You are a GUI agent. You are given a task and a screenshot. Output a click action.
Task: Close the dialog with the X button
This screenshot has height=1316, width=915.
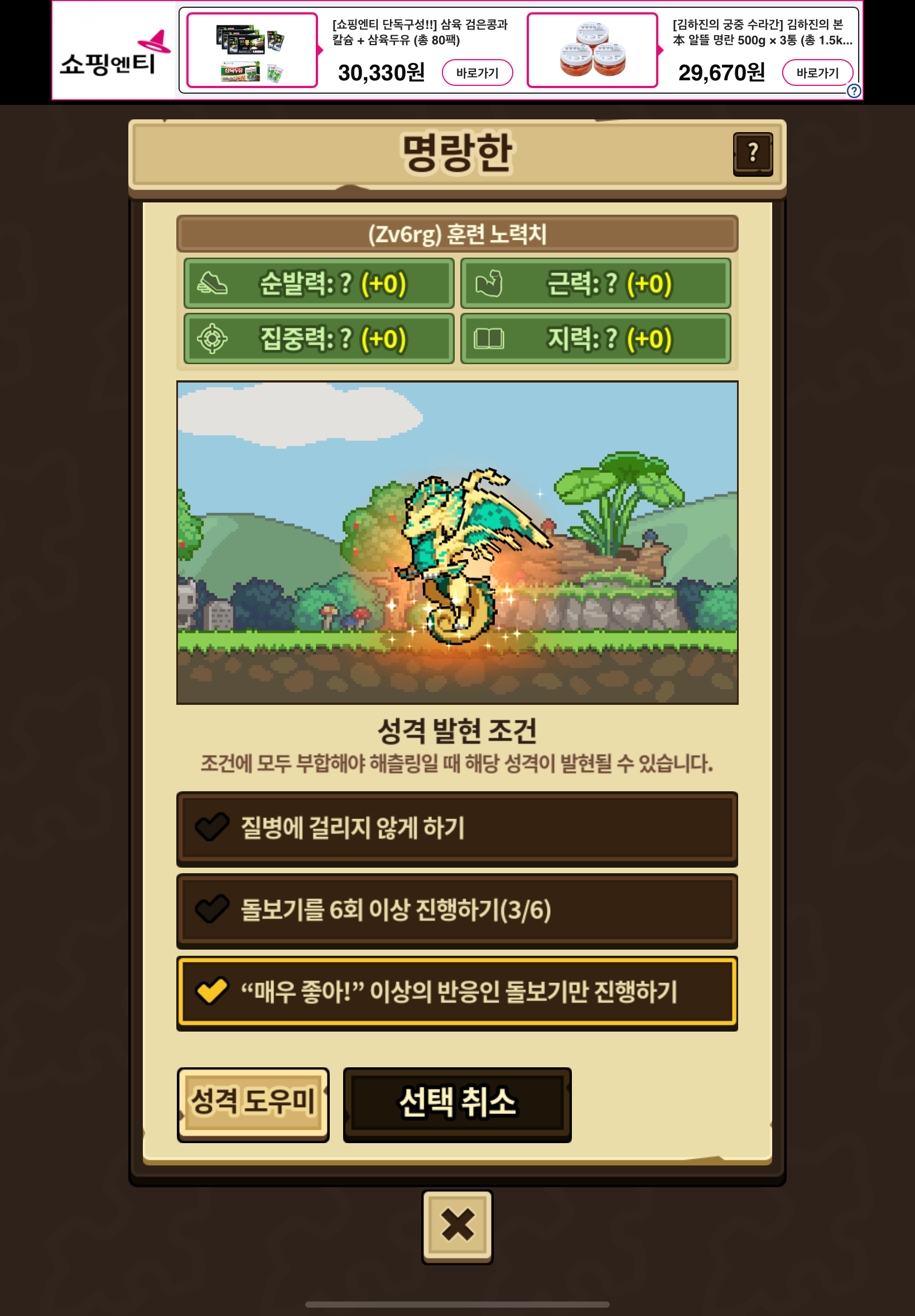point(457,1226)
